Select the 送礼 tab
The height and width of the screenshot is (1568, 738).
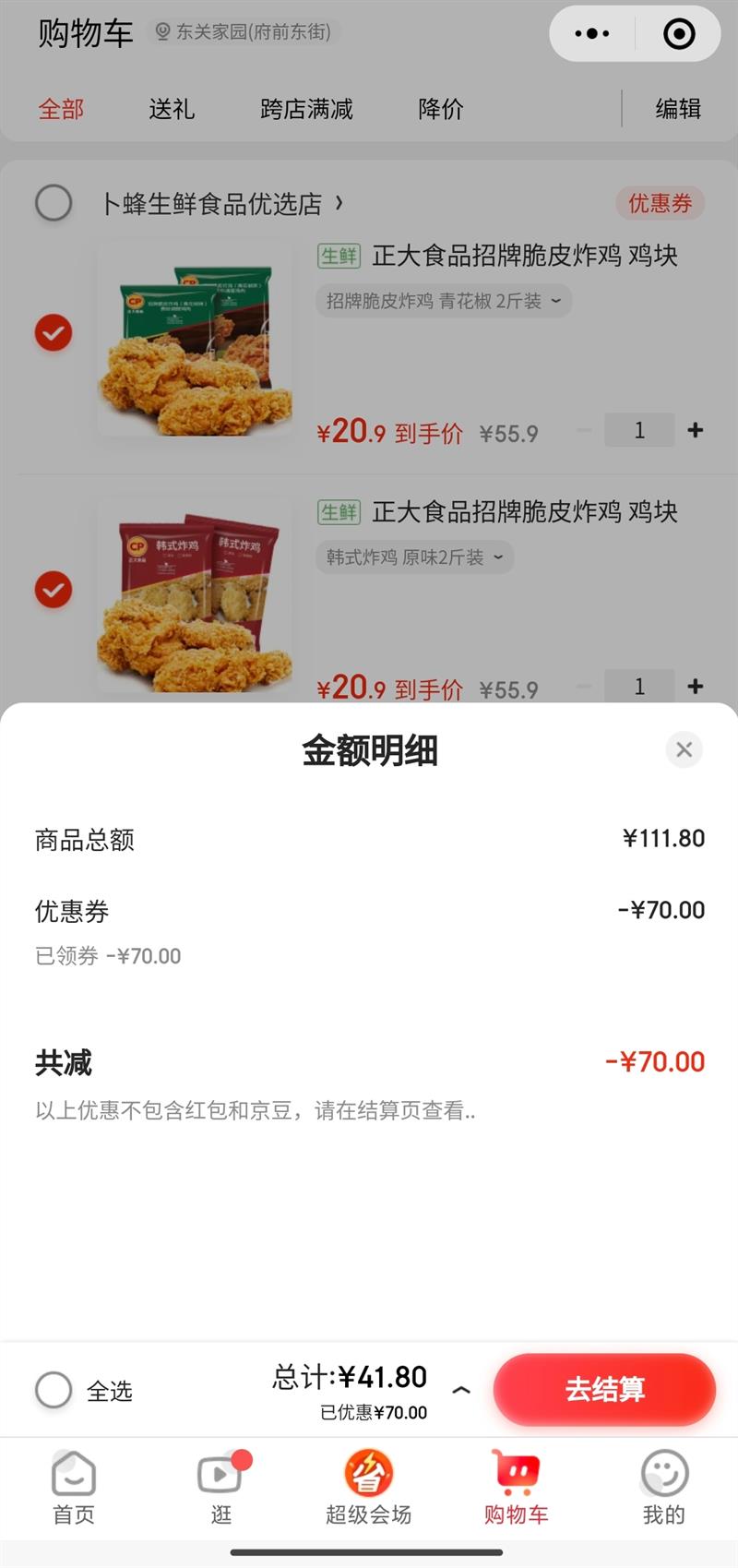pos(172,109)
